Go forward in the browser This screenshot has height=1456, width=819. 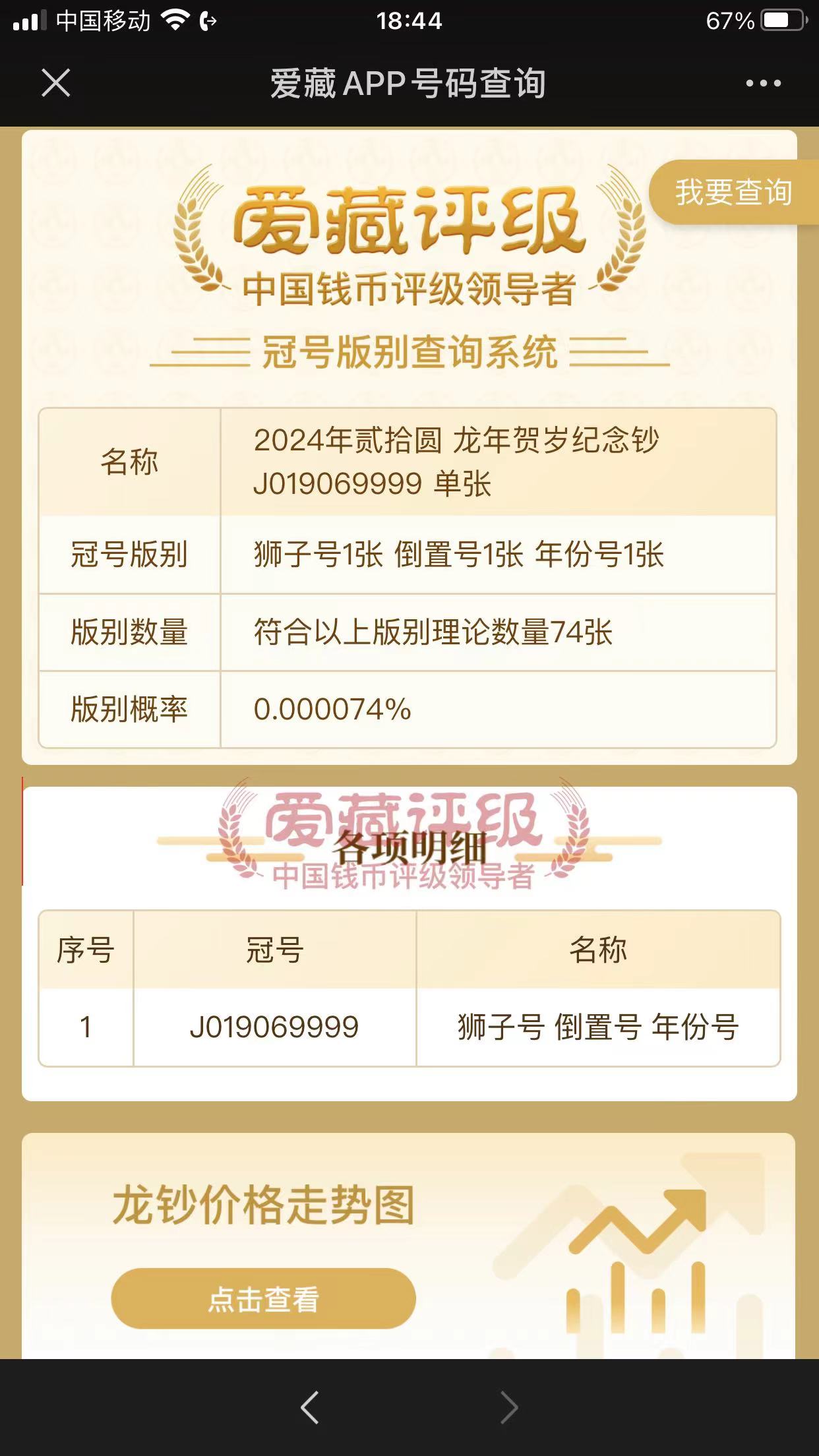pyautogui.click(x=509, y=1407)
